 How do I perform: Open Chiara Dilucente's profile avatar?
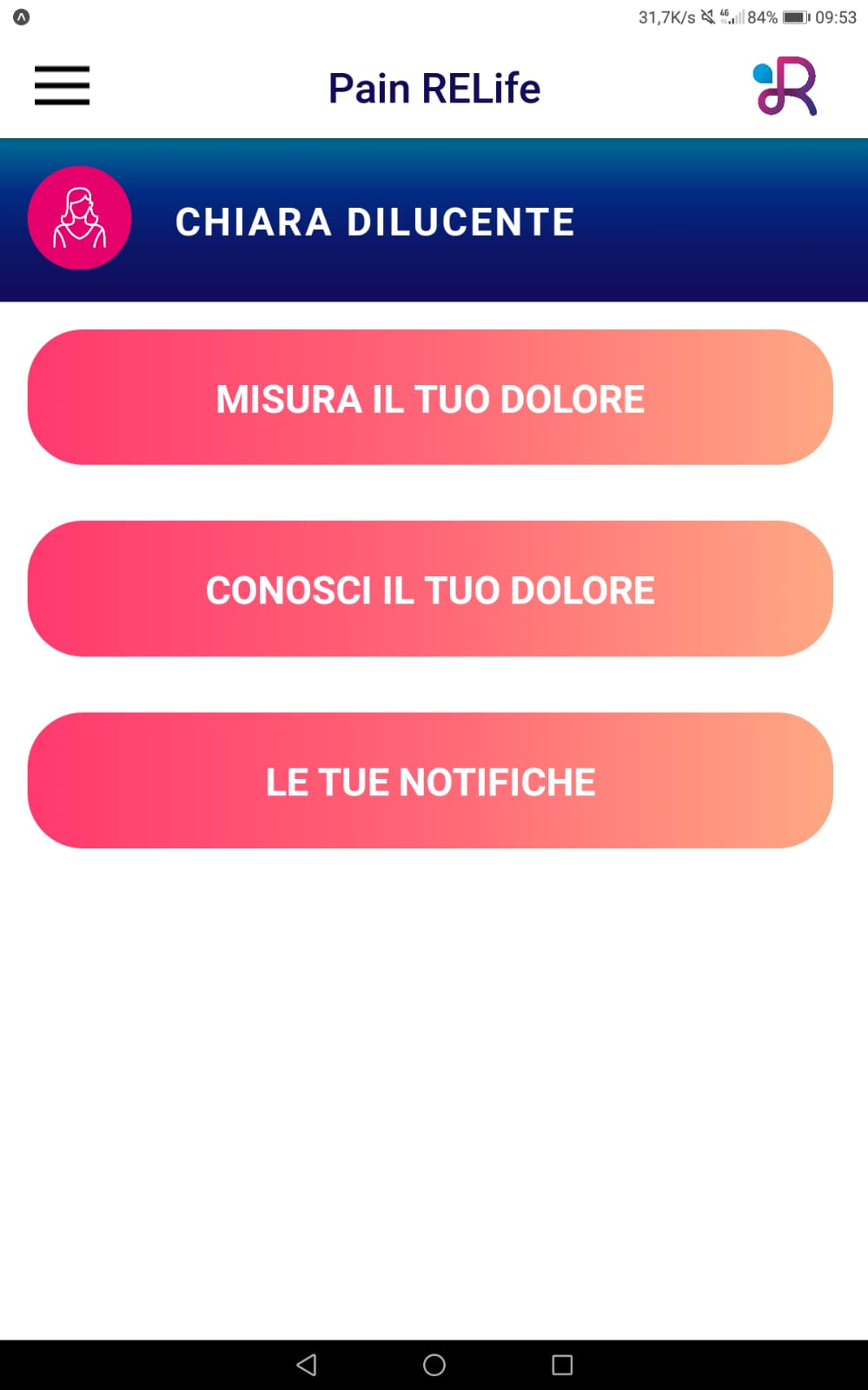(x=80, y=217)
